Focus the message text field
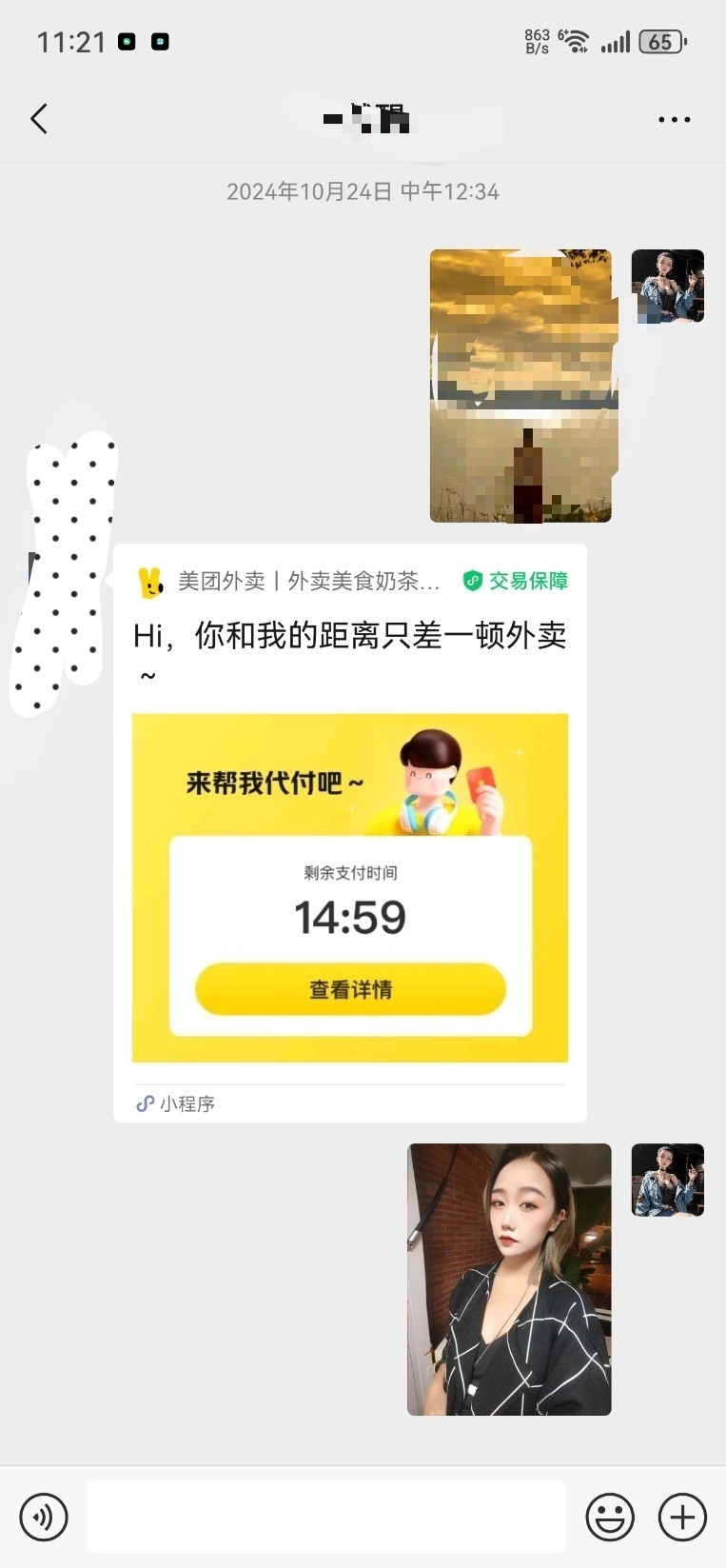This screenshot has width=726, height=1568. 326,1517
